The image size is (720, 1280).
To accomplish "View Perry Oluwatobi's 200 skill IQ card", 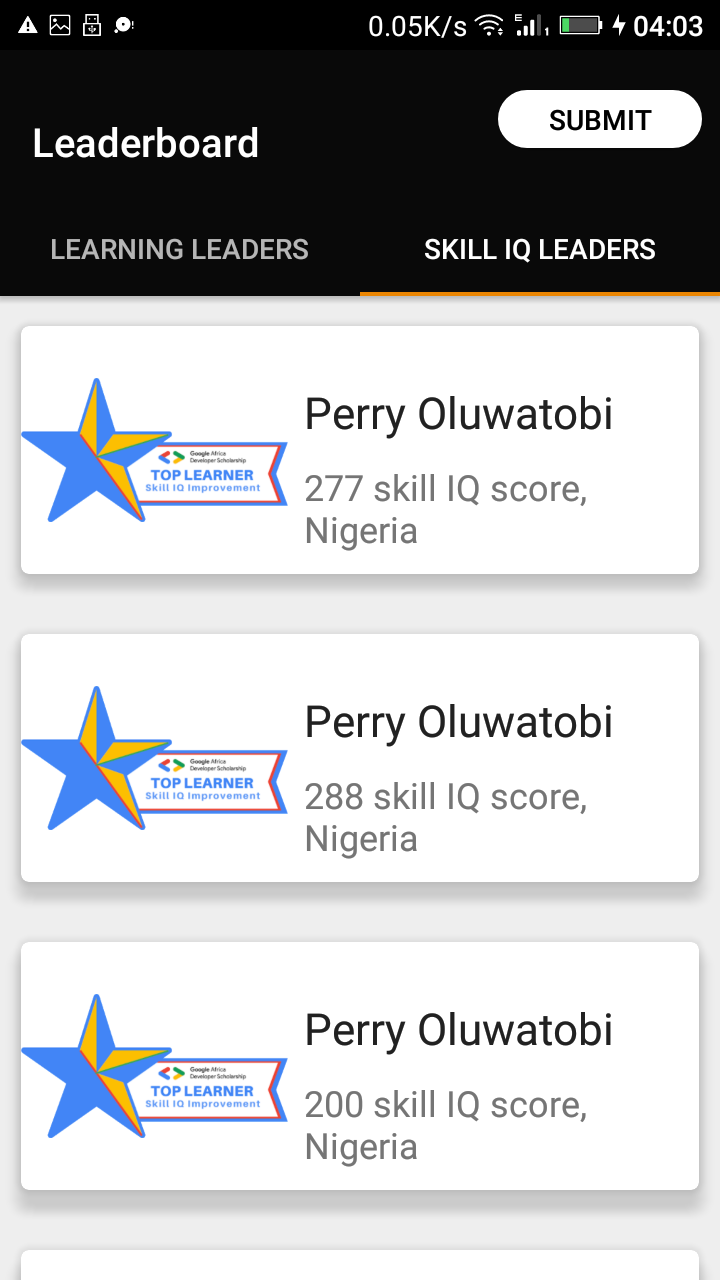I will click(360, 1066).
